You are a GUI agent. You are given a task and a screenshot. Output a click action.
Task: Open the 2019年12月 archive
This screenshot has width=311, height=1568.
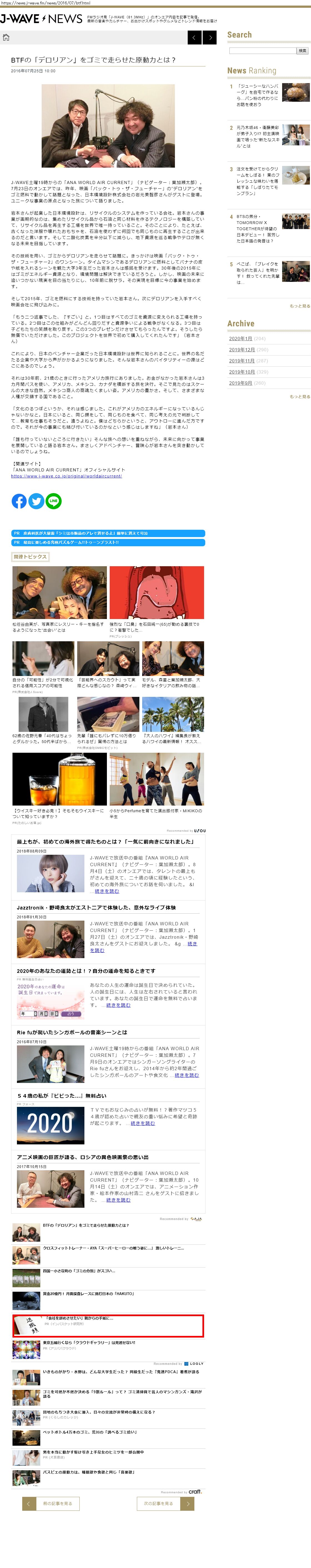tap(242, 350)
